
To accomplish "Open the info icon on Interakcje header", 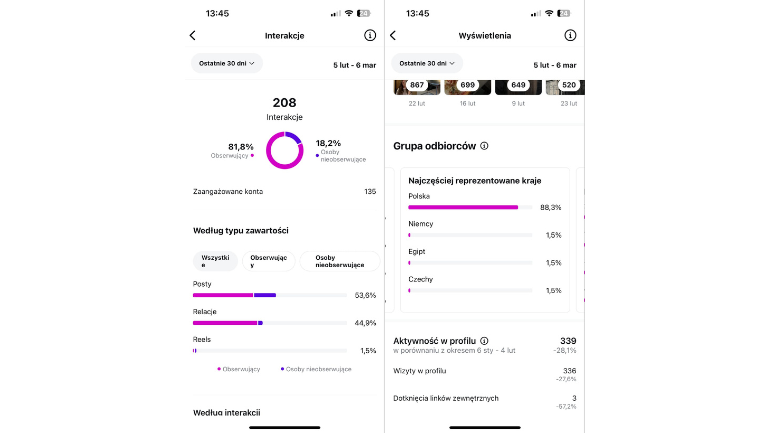I will pyautogui.click(x=370, y=35).
